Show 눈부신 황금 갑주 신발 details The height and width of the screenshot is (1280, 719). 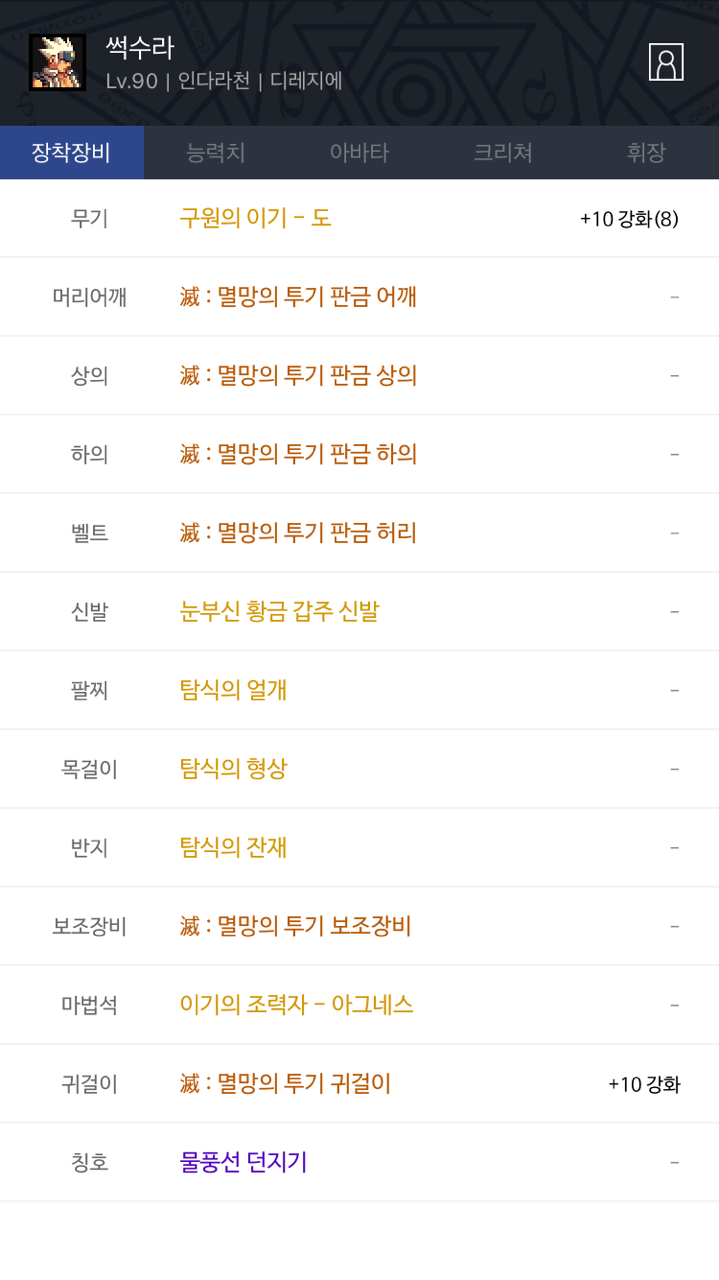(x=279, y=611)
